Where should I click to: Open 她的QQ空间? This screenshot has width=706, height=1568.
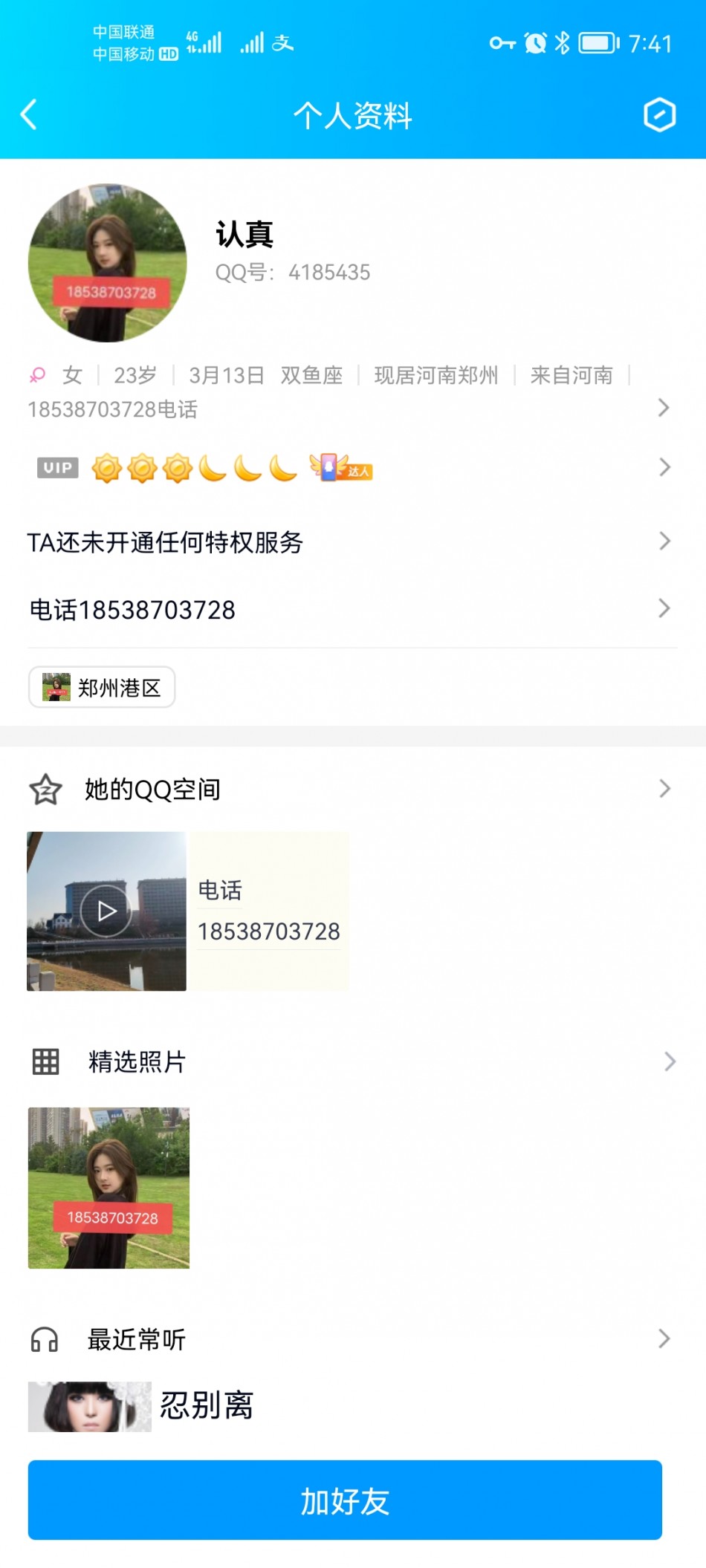(349, 789)
